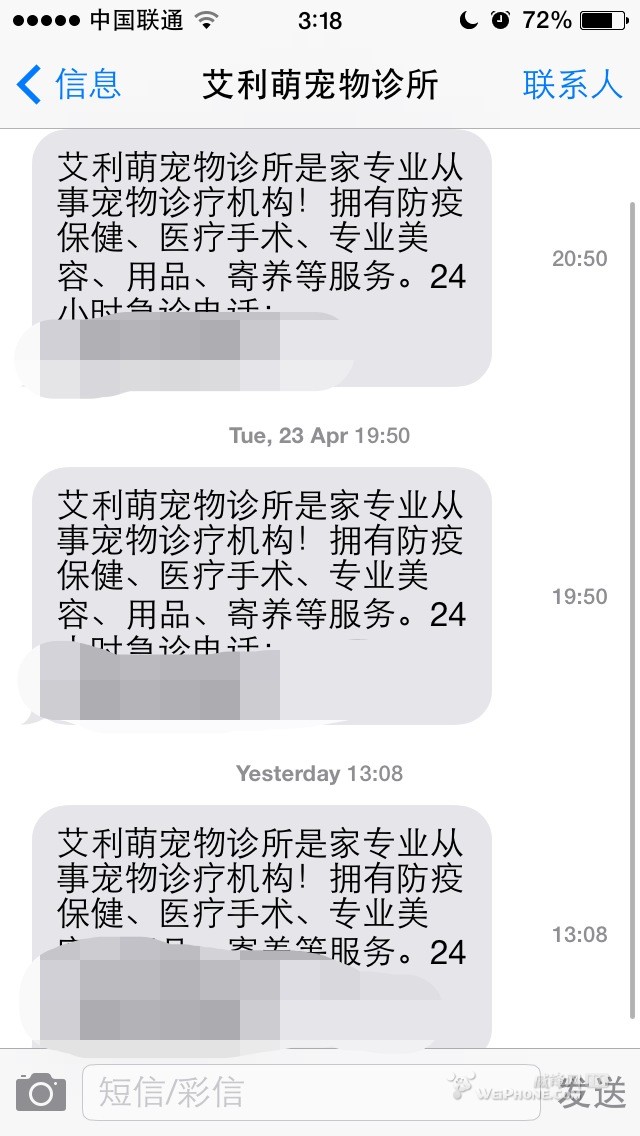This screenshot has height=1136, width=640.
Task: Open the 联系人 contact details
Action: click(572, 84)
